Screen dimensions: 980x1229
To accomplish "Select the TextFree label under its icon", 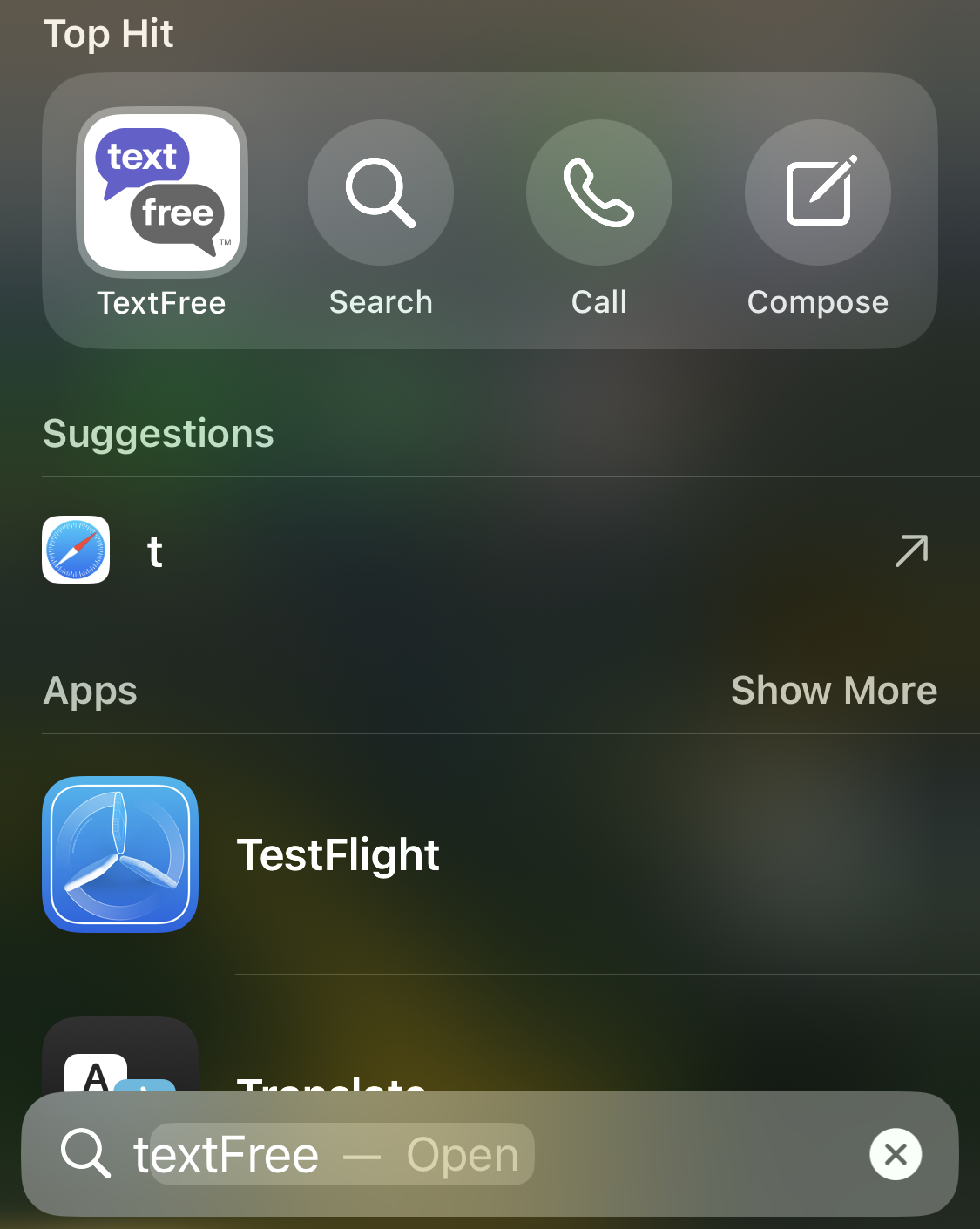I will [161, 302].
